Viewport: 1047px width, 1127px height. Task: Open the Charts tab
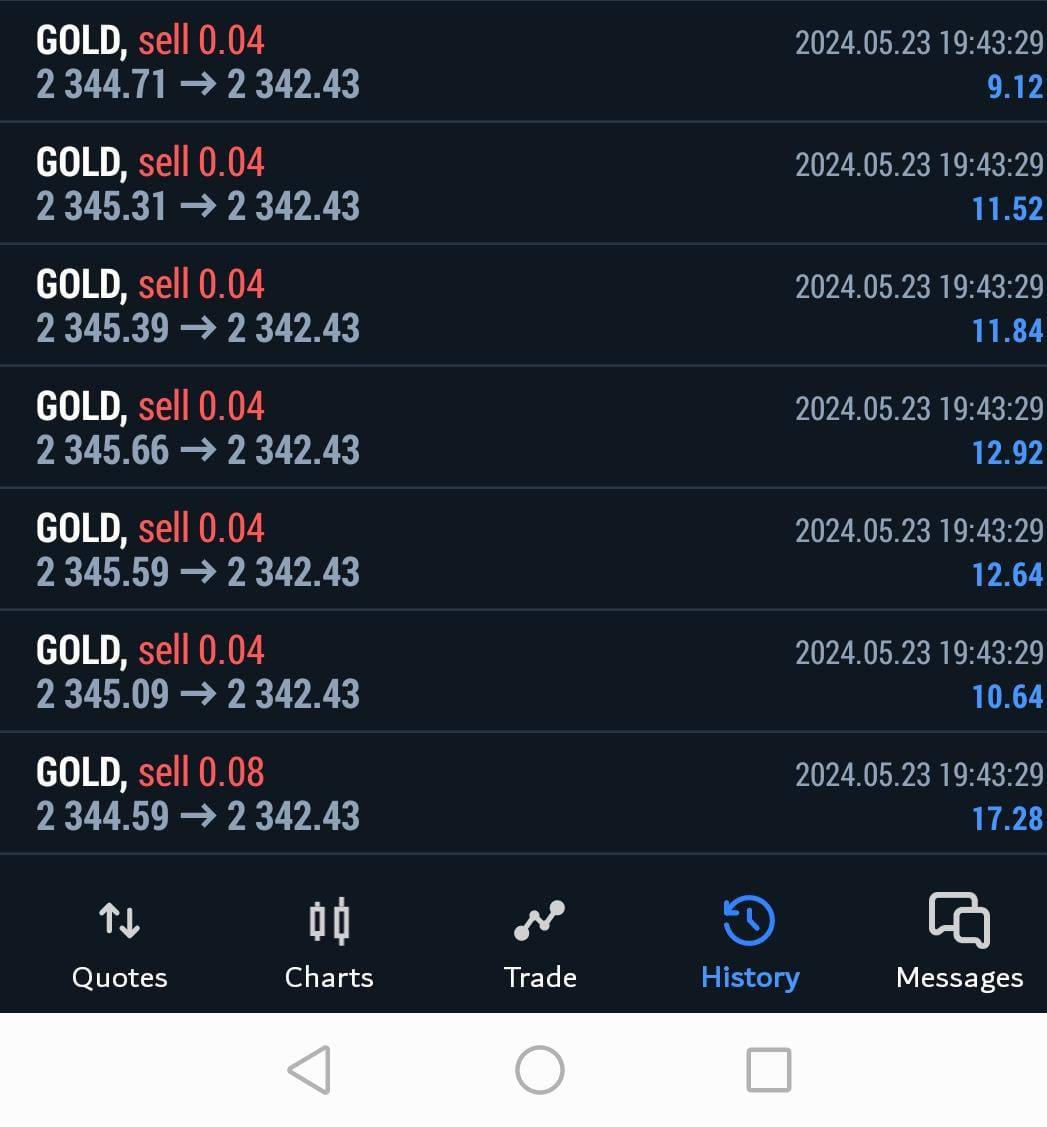329,942
